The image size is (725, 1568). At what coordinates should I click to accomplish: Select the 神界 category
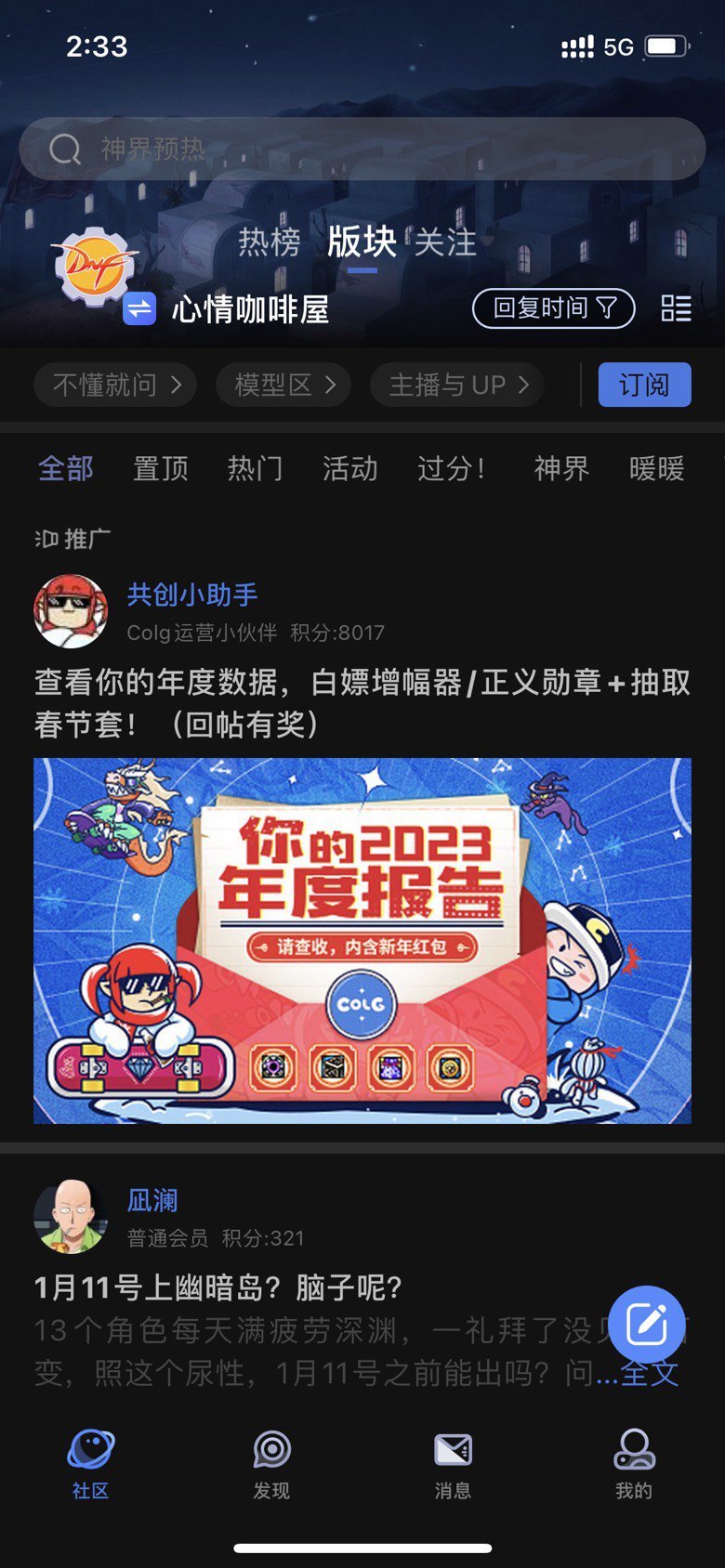point(561,468)
